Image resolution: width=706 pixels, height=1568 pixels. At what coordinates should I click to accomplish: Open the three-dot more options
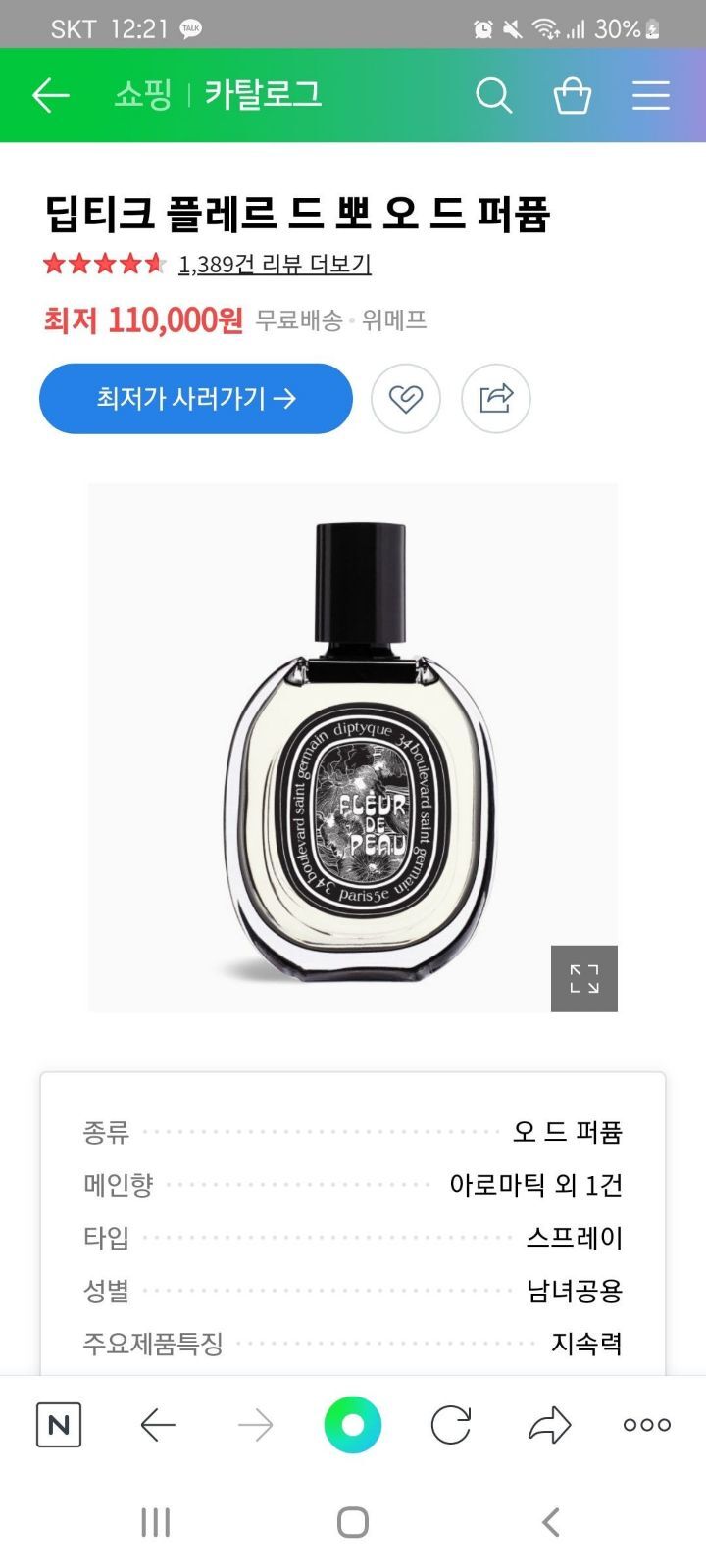click(x=647, y=1425)
